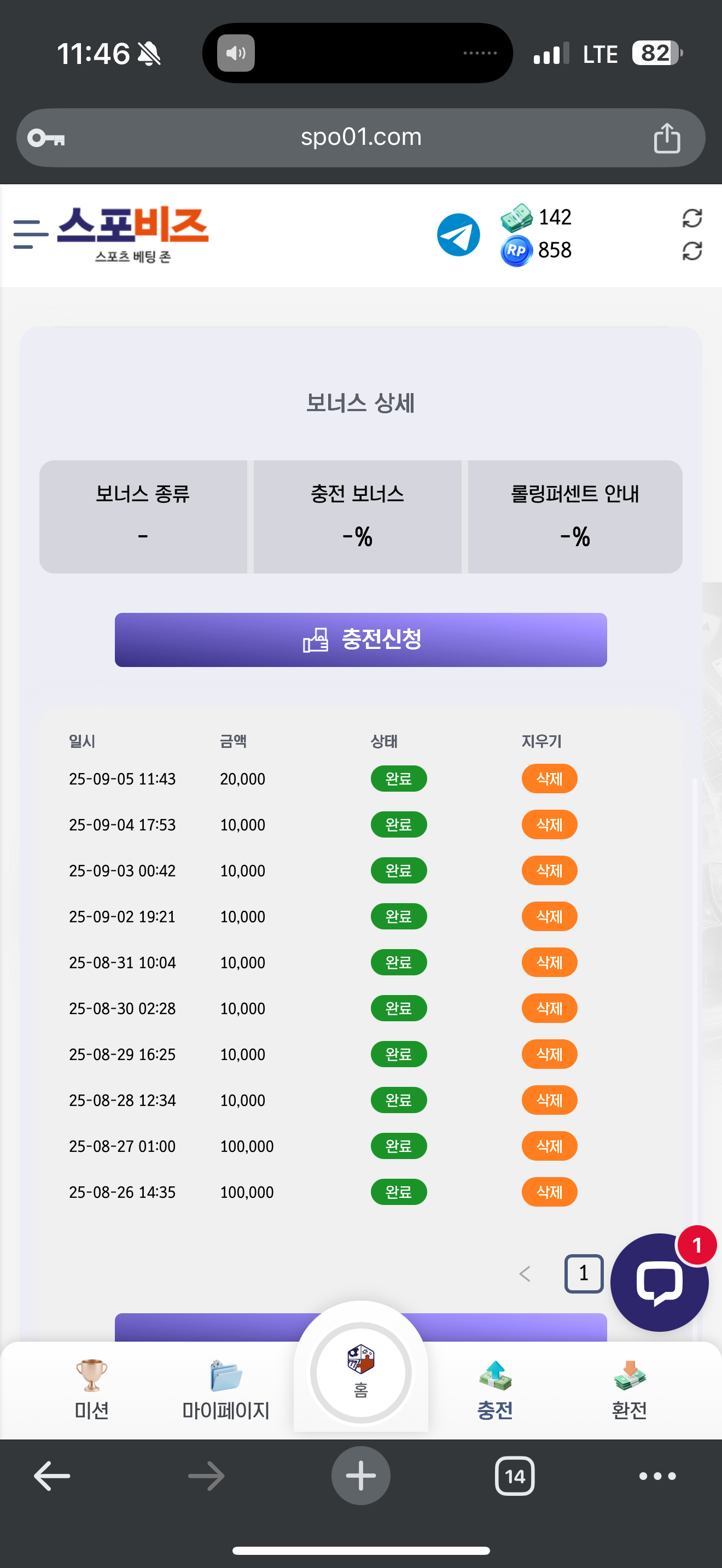722x1568 pixels.
Task: Switch to the 미션 tab
Action: 91,1390
